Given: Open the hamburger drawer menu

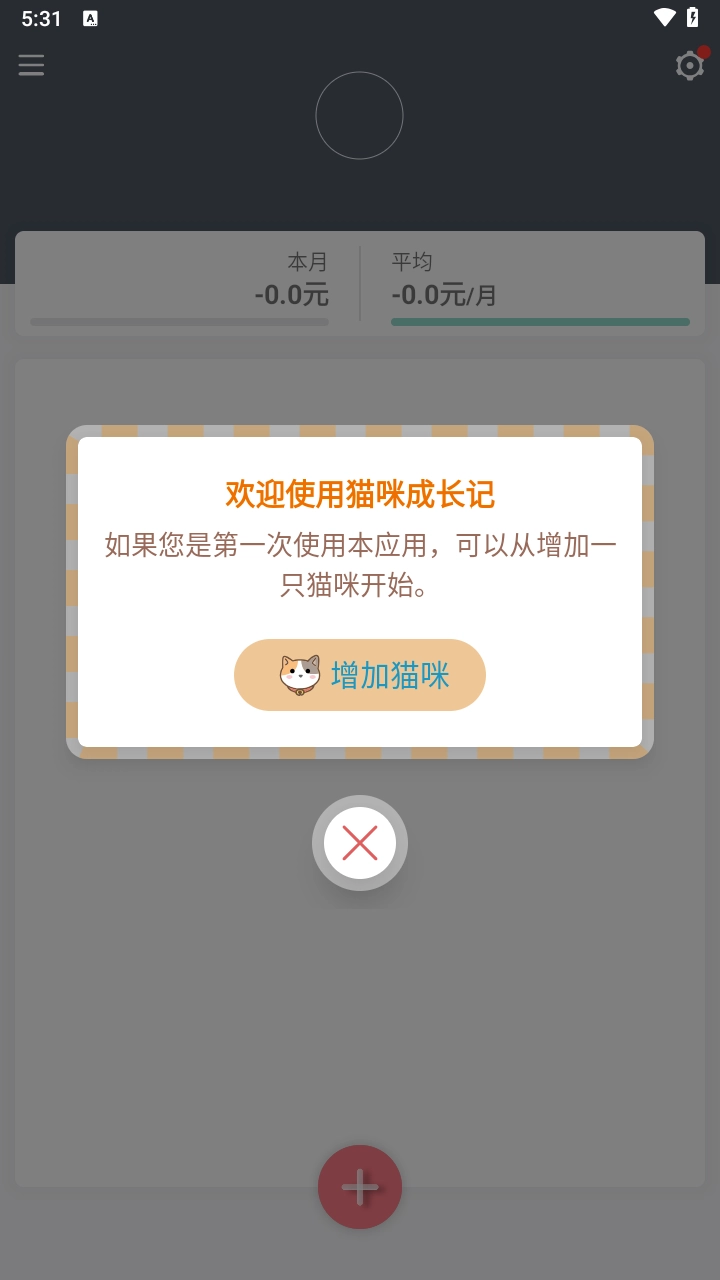Looking at the screenshot, I should click(x=31, y=65).
